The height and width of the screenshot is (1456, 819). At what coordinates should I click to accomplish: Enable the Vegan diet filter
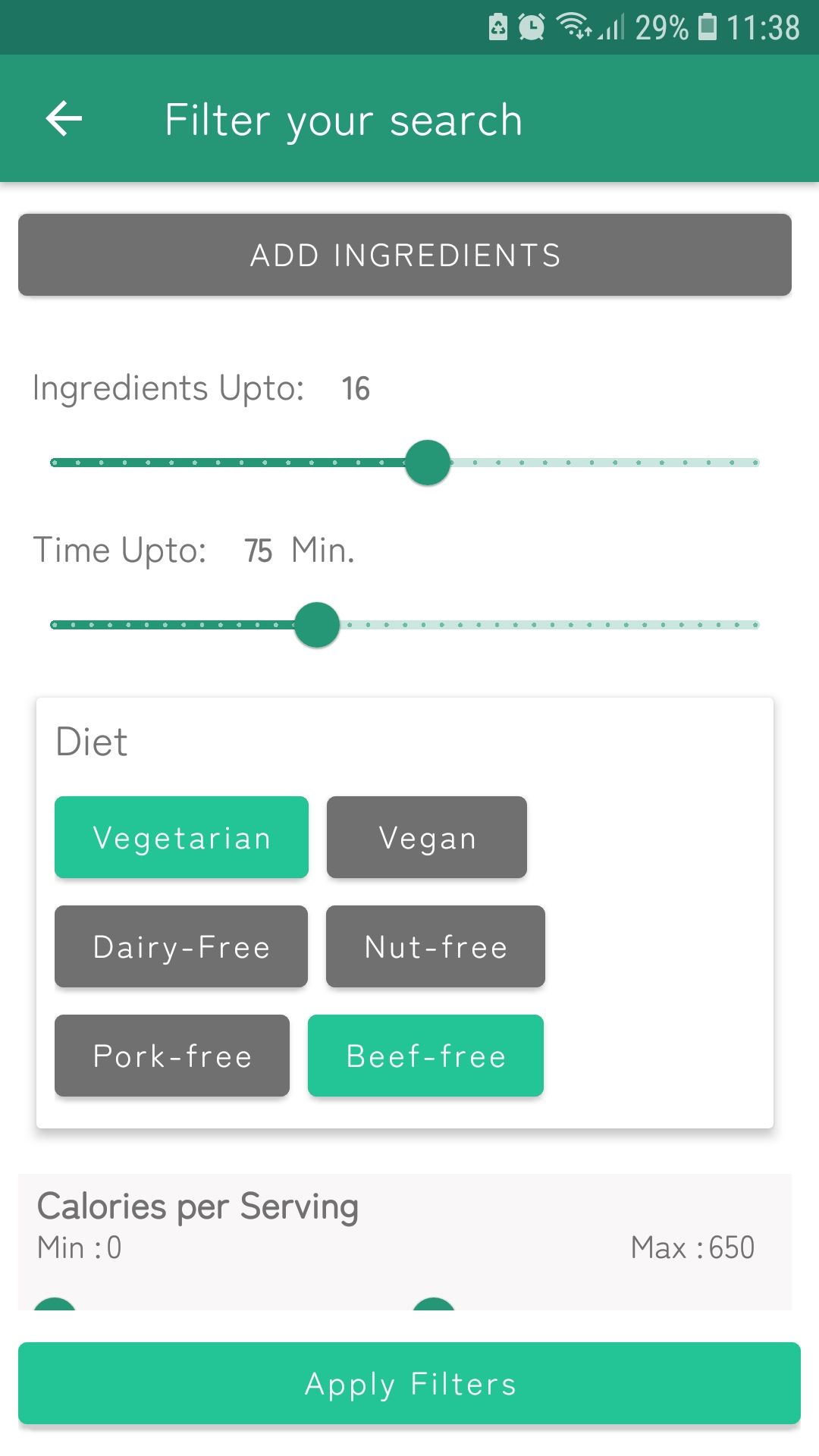click(x=426, y=837)
